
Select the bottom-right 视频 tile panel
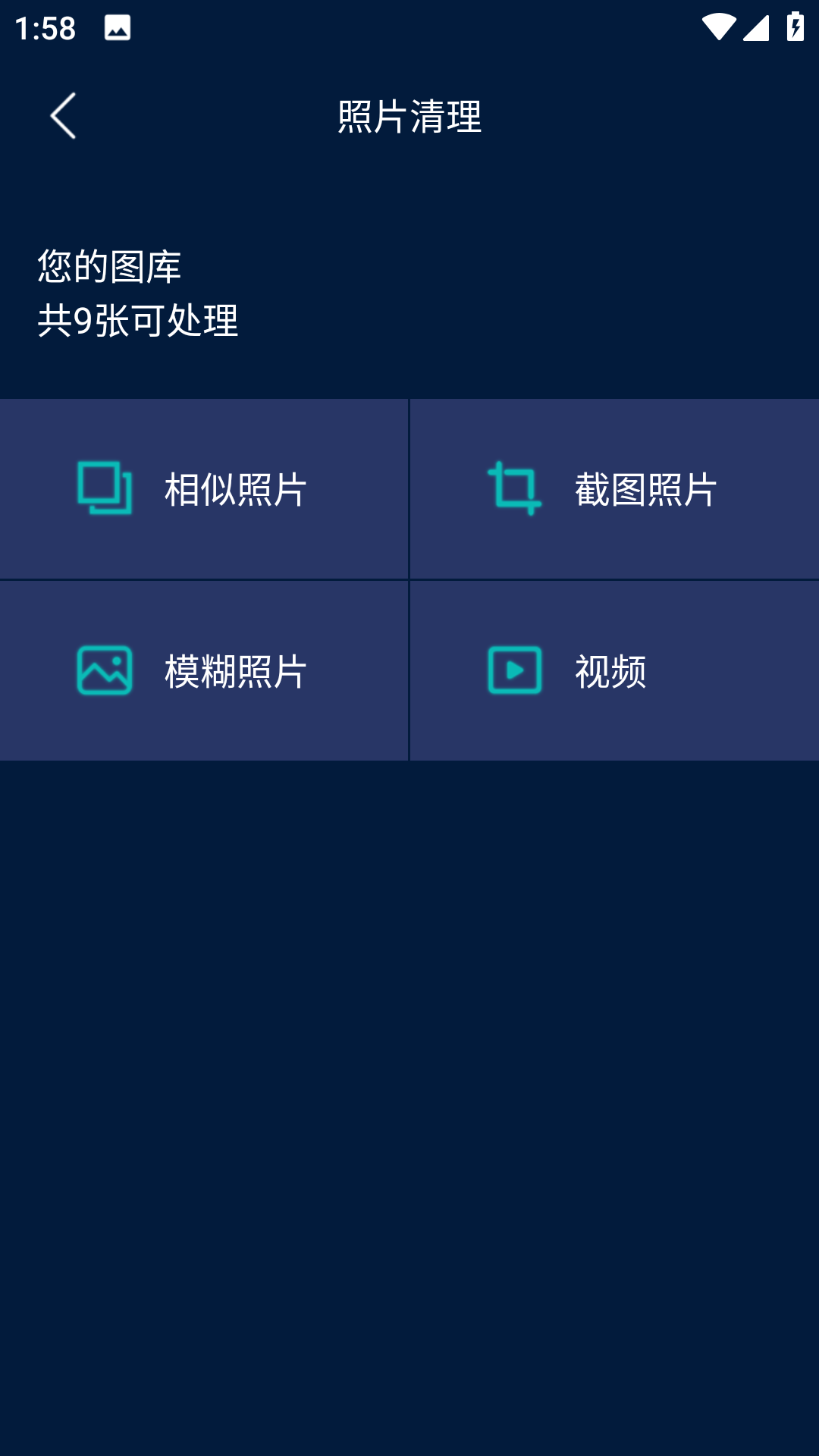coord(613,670)
